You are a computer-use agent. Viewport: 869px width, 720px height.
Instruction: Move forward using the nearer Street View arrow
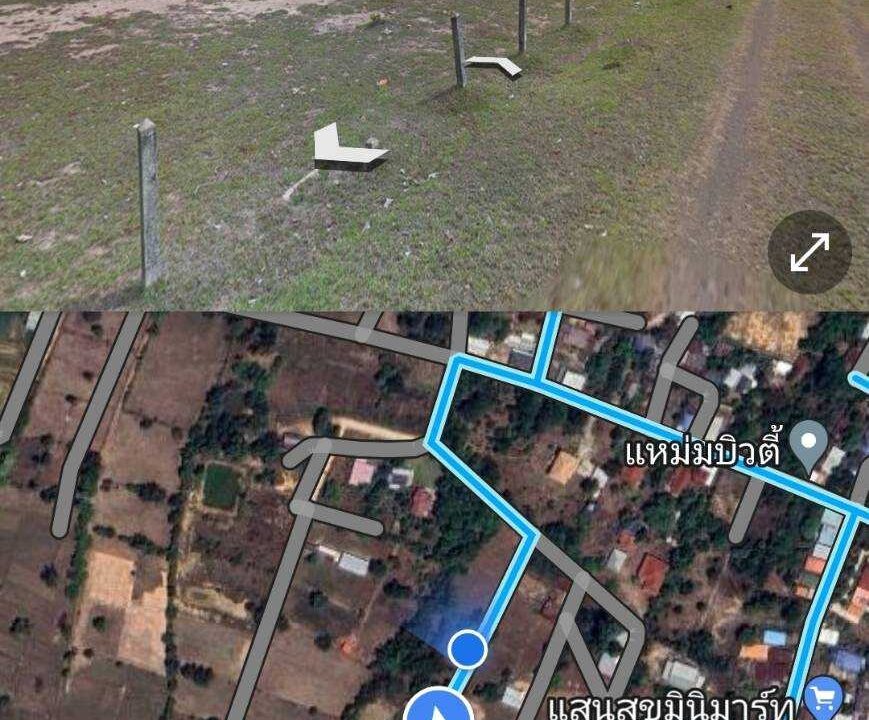[x=348, y=150]
